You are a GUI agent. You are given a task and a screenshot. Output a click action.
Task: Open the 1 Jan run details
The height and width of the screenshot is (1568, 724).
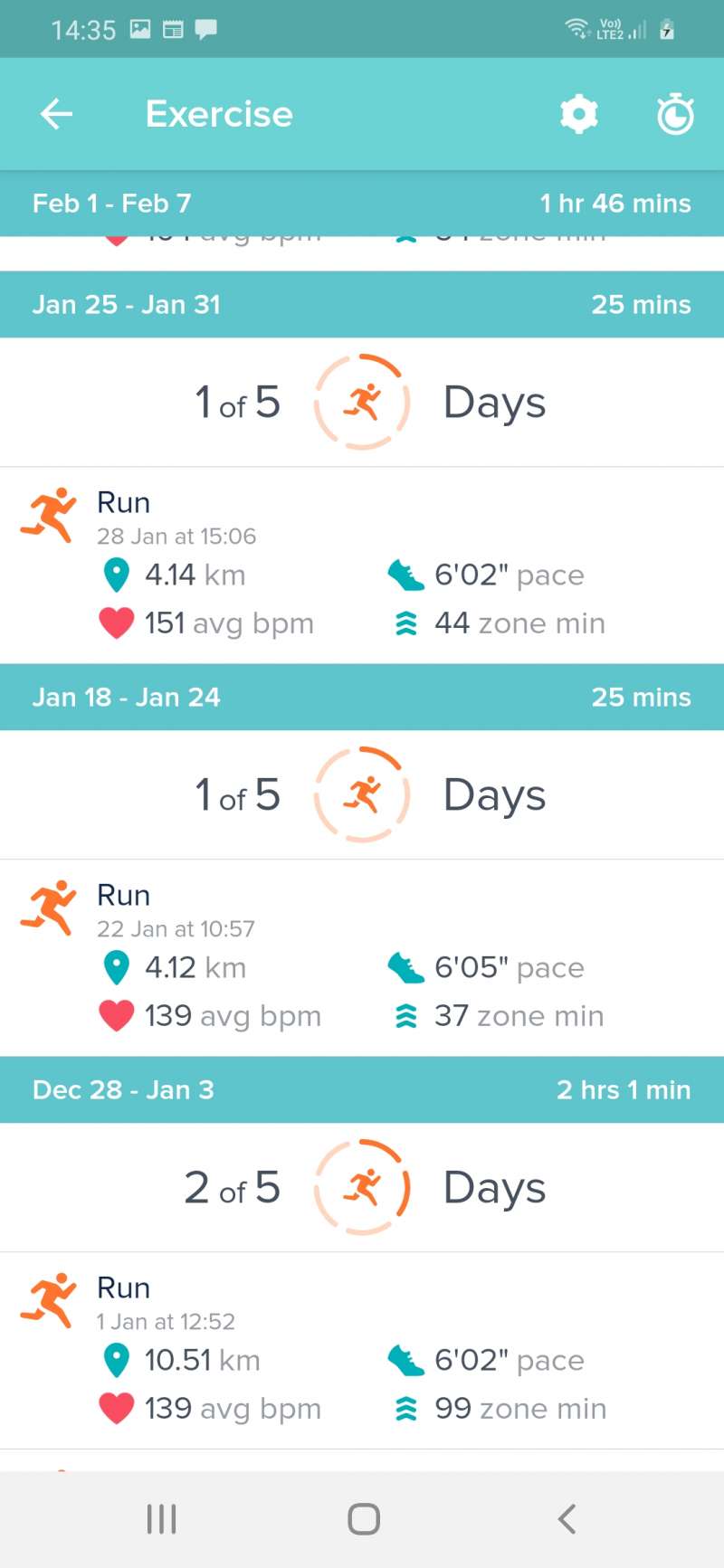tap(362, 1351)
